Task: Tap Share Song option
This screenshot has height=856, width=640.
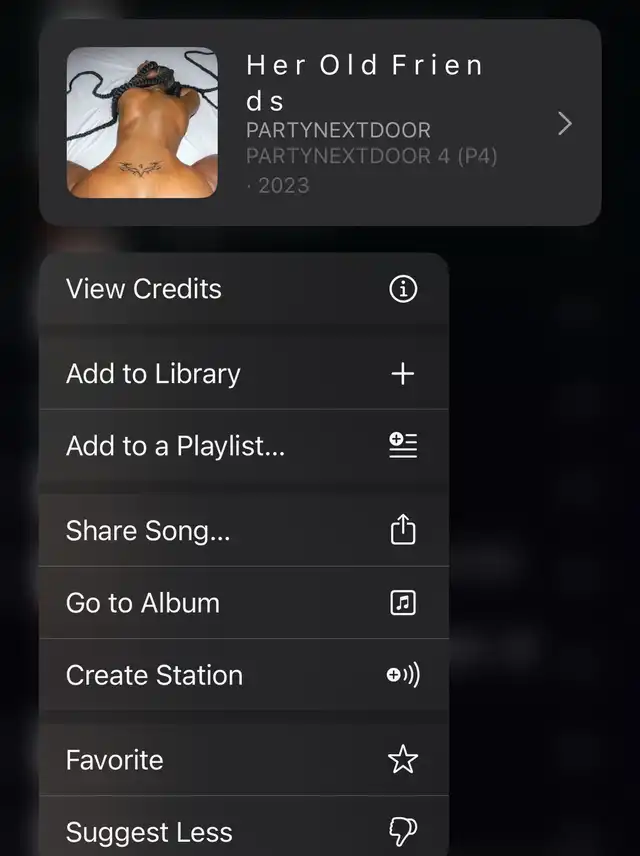Action: [243, 531]
